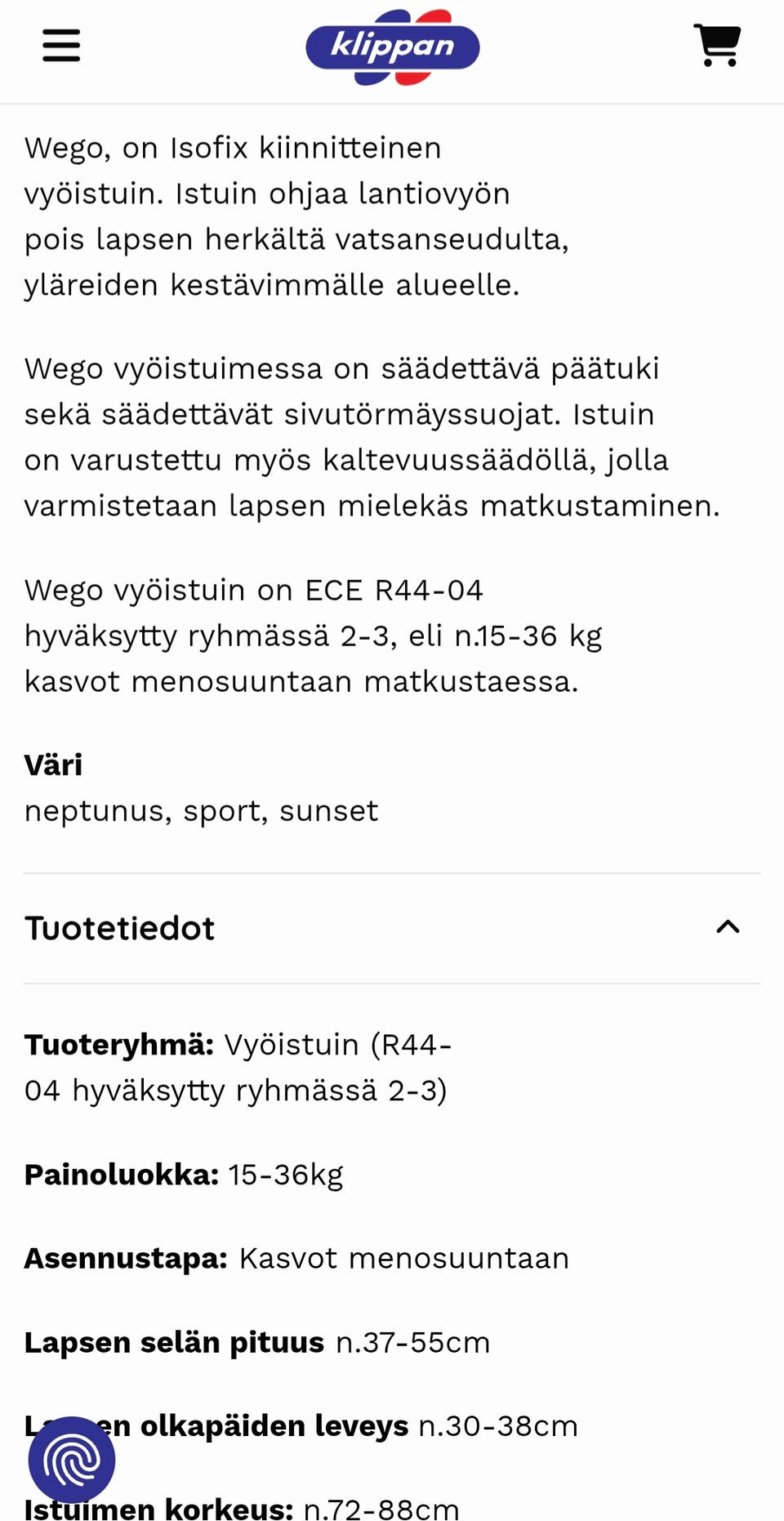Open the fingerprint privacy settings button
Image resolution: width=784 pixels, height=1521 pixels.
72,1460
